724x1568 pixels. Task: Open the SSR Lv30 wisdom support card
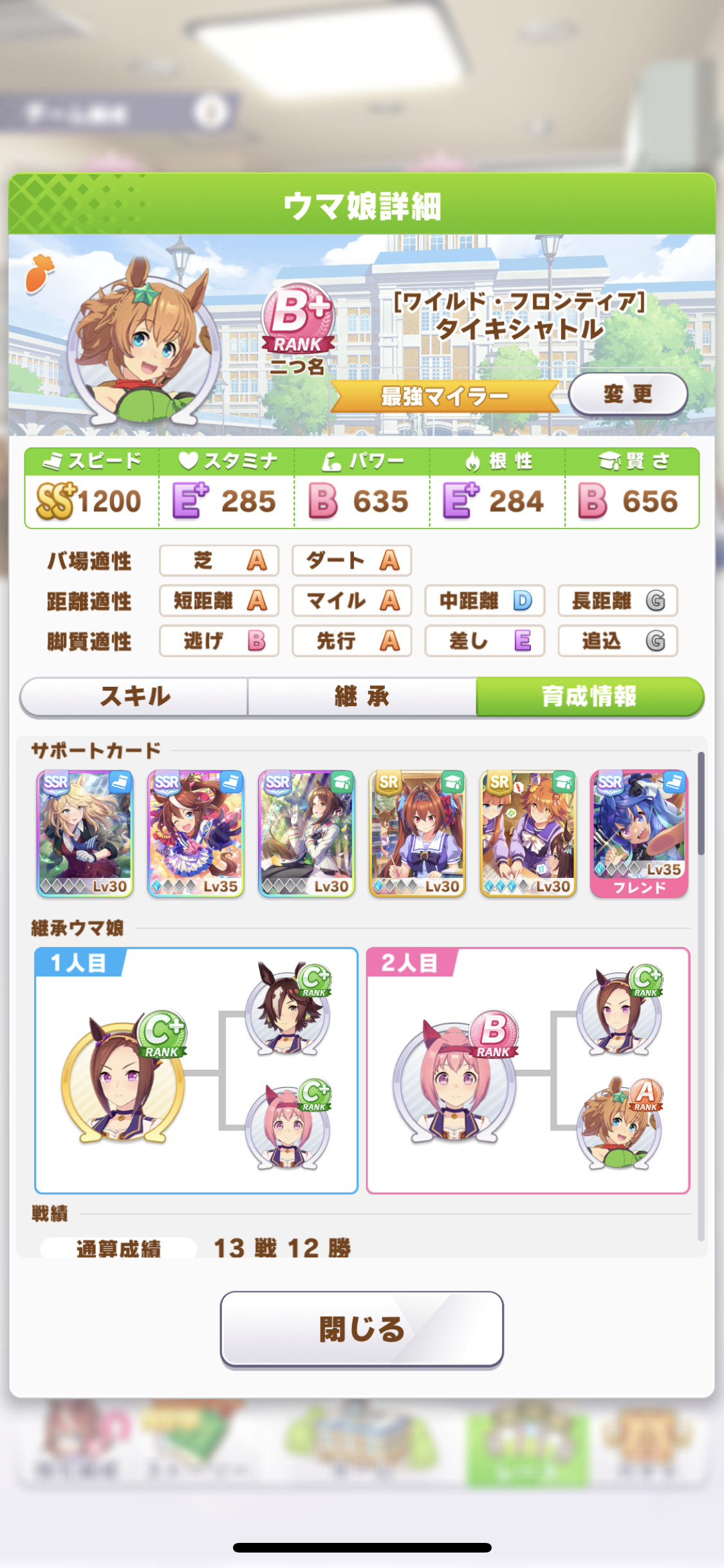click(x=306, y=834)
